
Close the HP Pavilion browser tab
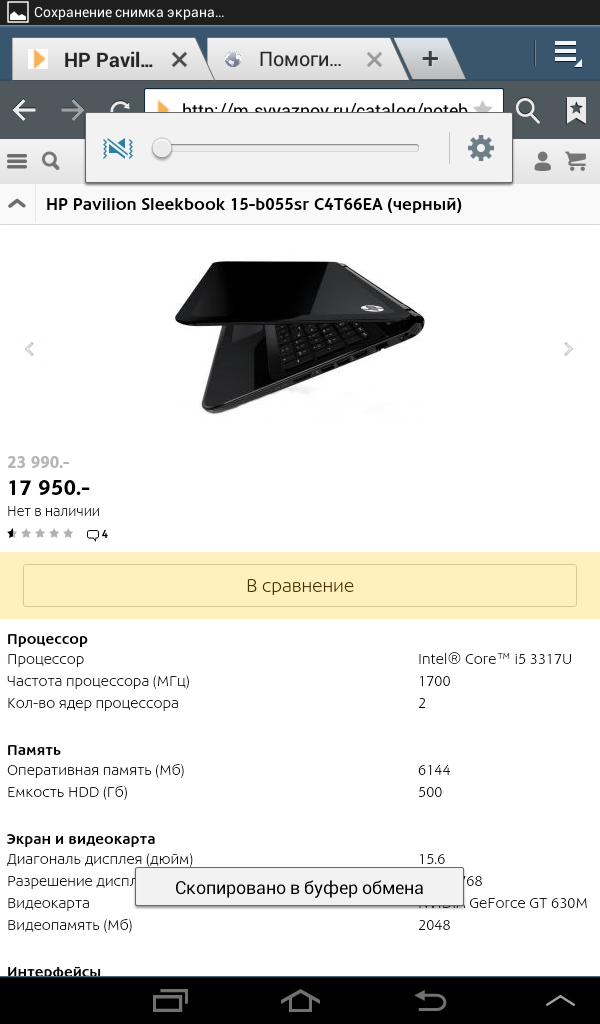click(x=179, y=59)
